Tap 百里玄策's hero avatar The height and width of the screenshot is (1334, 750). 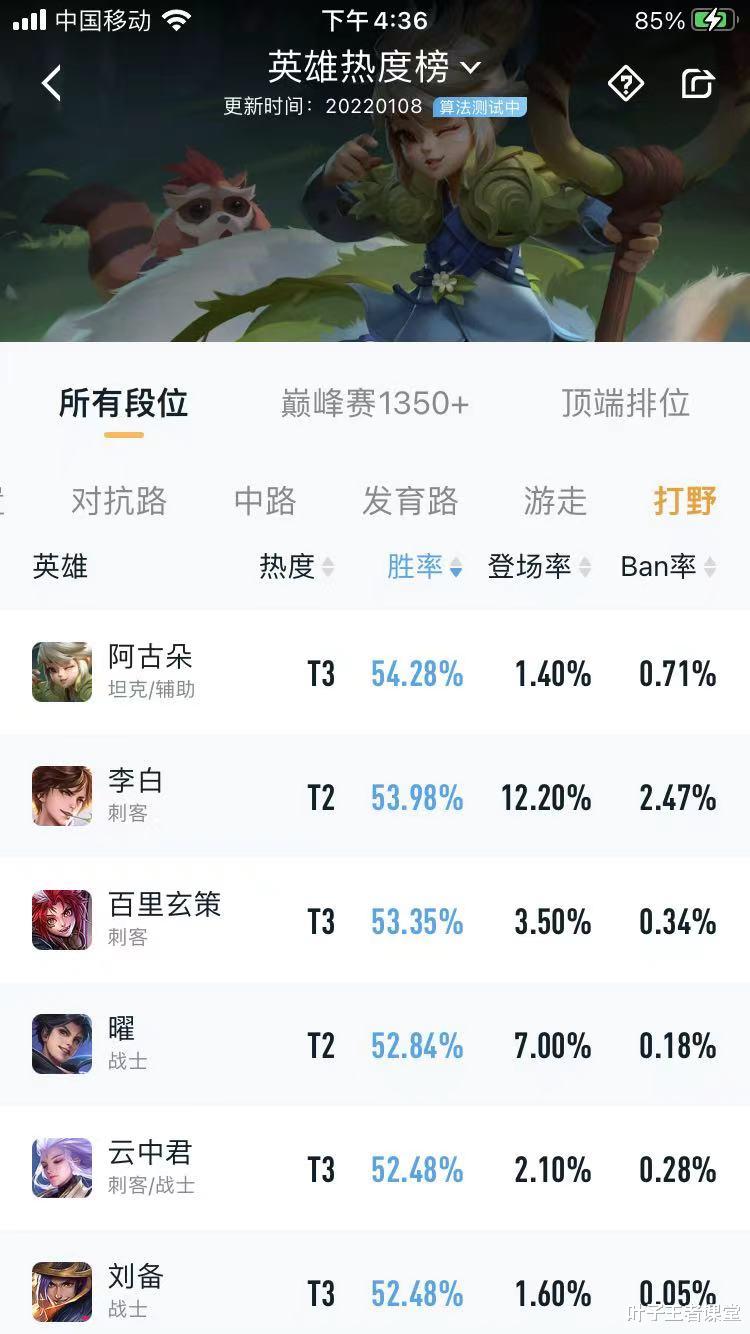coord(61,919)
